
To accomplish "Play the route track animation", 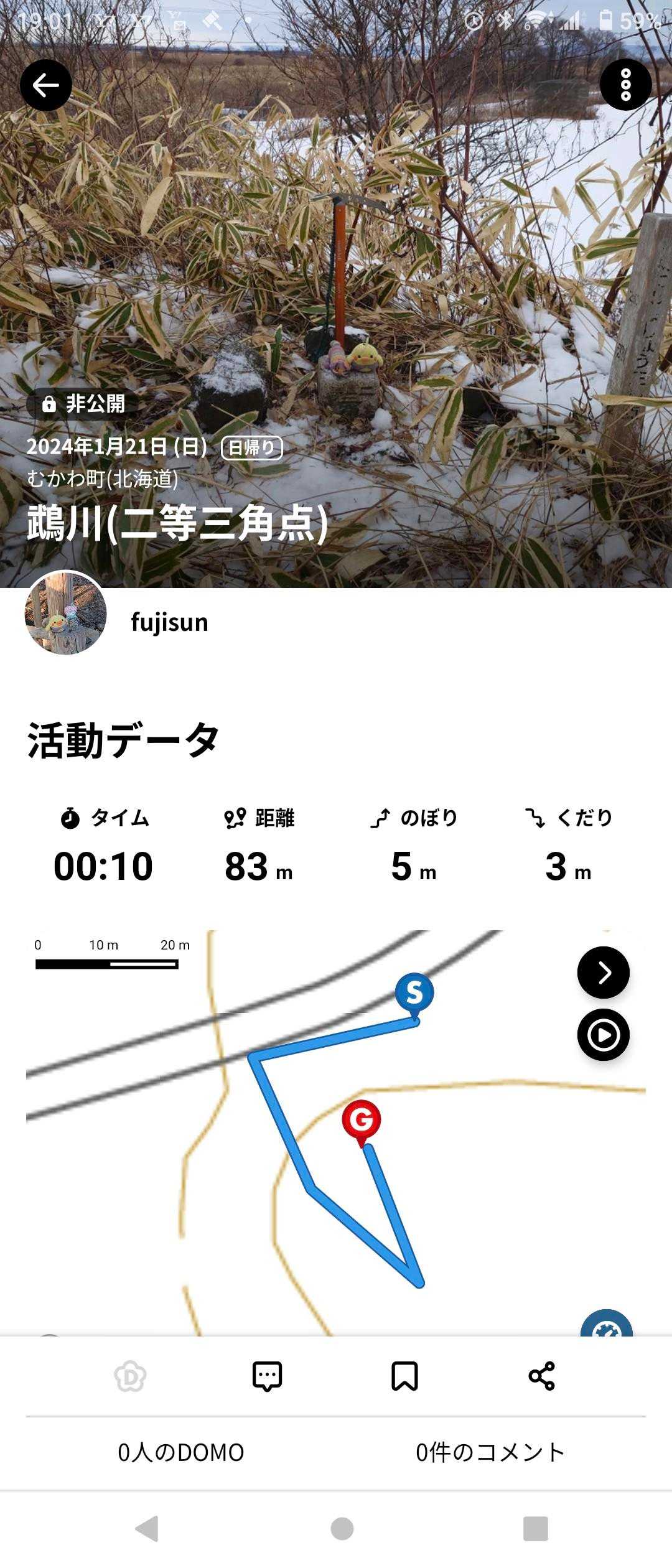I will click(x=603, y=1035).
